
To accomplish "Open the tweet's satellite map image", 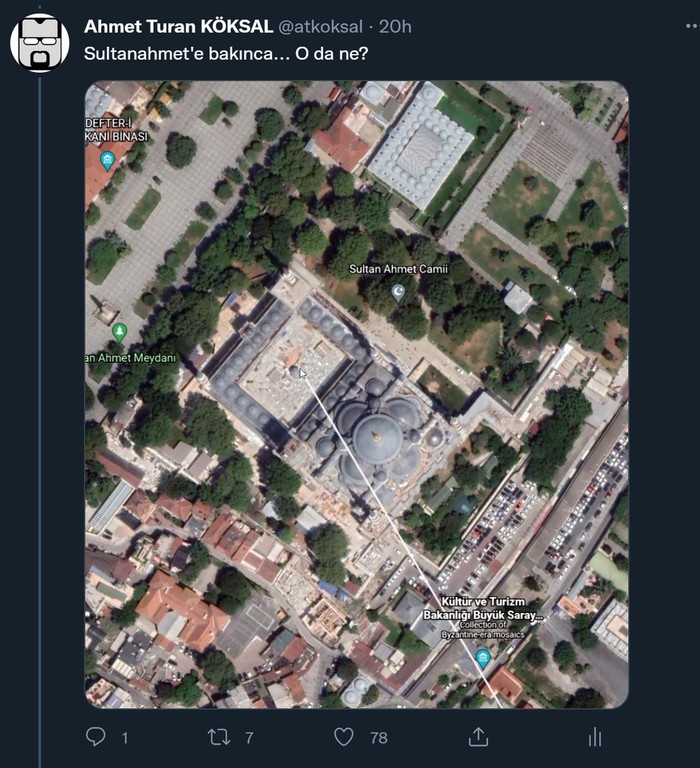I will 356,394.
